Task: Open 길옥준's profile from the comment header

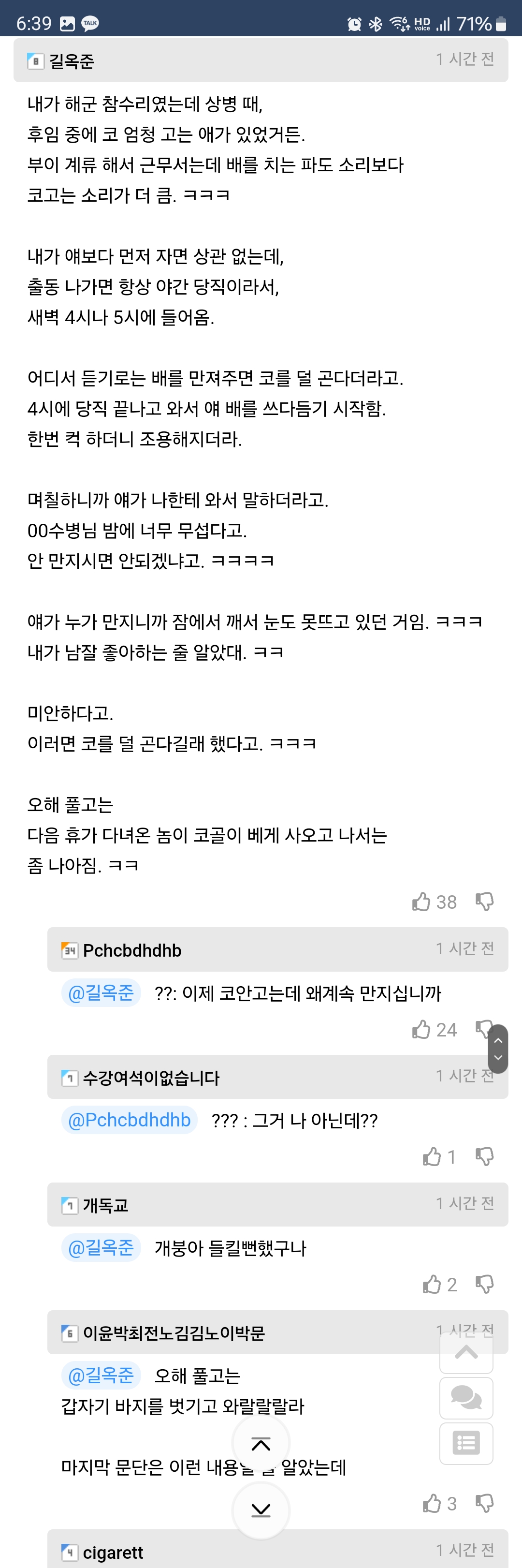Action: pyautogui.click(x=71, y=61)
